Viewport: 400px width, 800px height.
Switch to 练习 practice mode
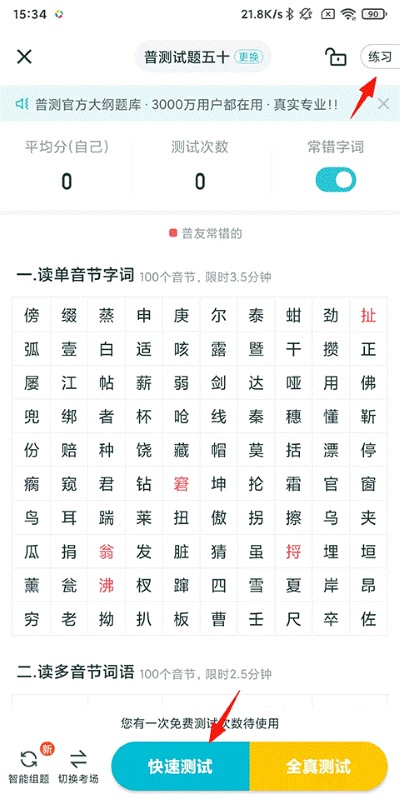click(x=380, y=57)
